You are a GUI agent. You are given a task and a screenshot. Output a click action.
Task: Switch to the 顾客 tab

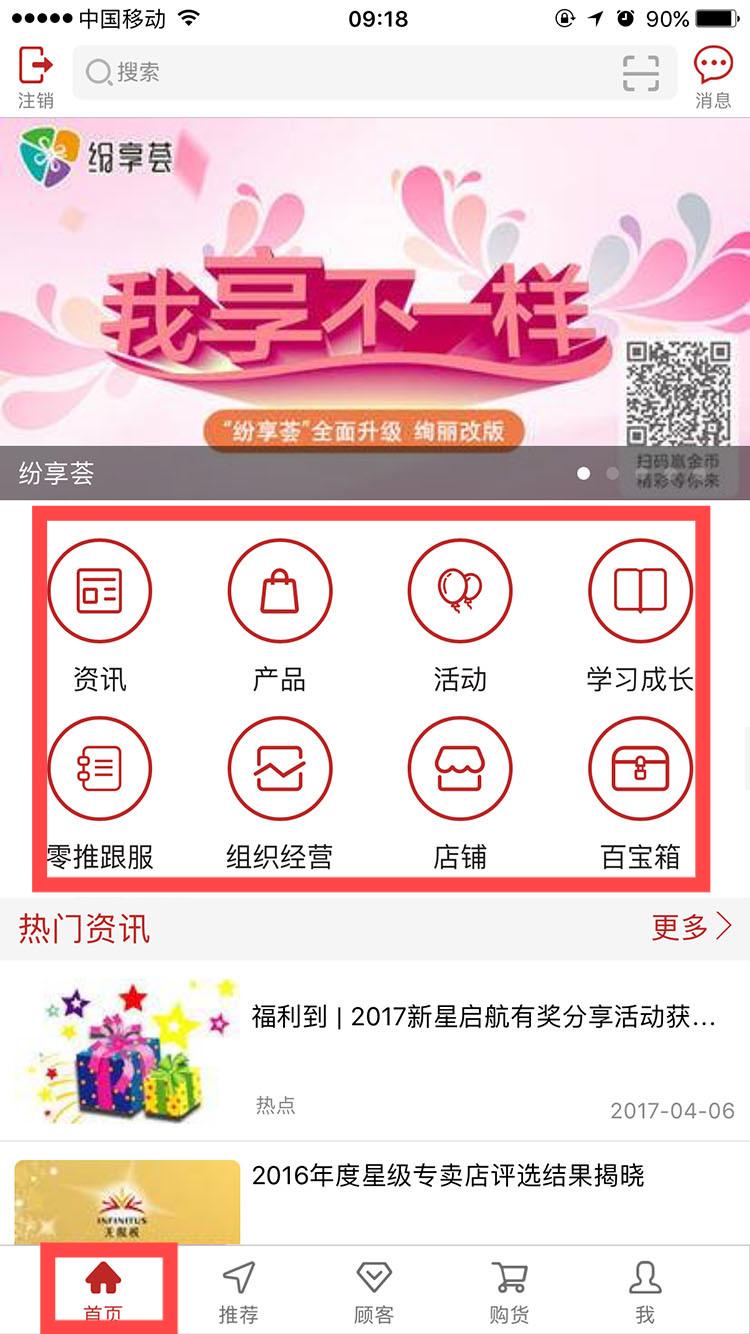[x=374, y=1291]
